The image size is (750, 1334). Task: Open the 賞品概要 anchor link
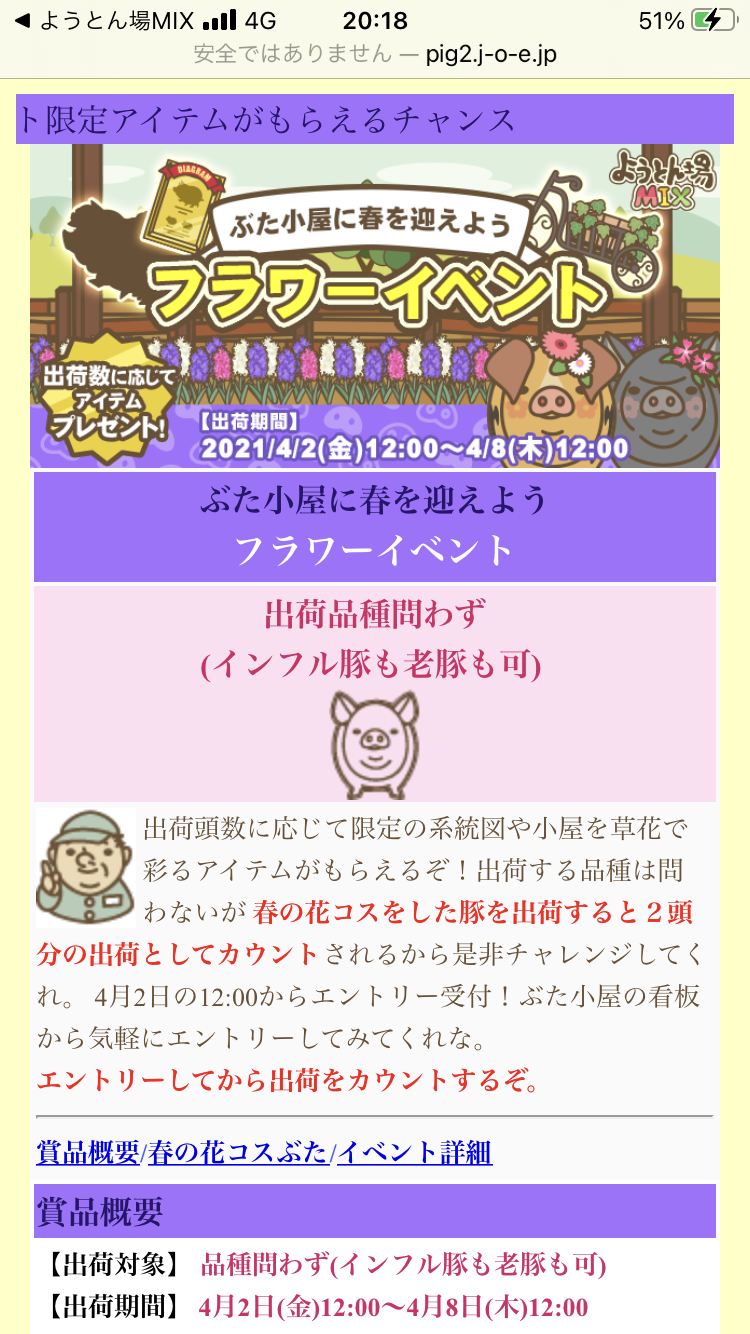point(88,1153)
